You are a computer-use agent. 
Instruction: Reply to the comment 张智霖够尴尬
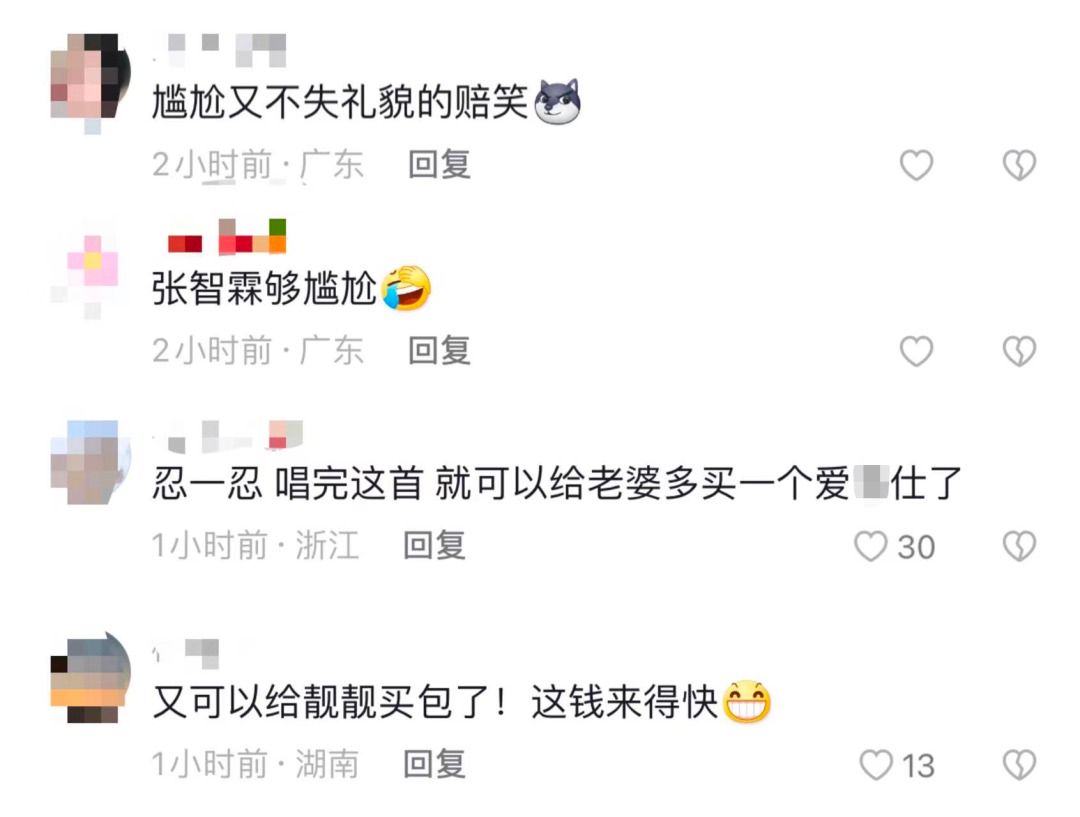[x=439, y=351]
